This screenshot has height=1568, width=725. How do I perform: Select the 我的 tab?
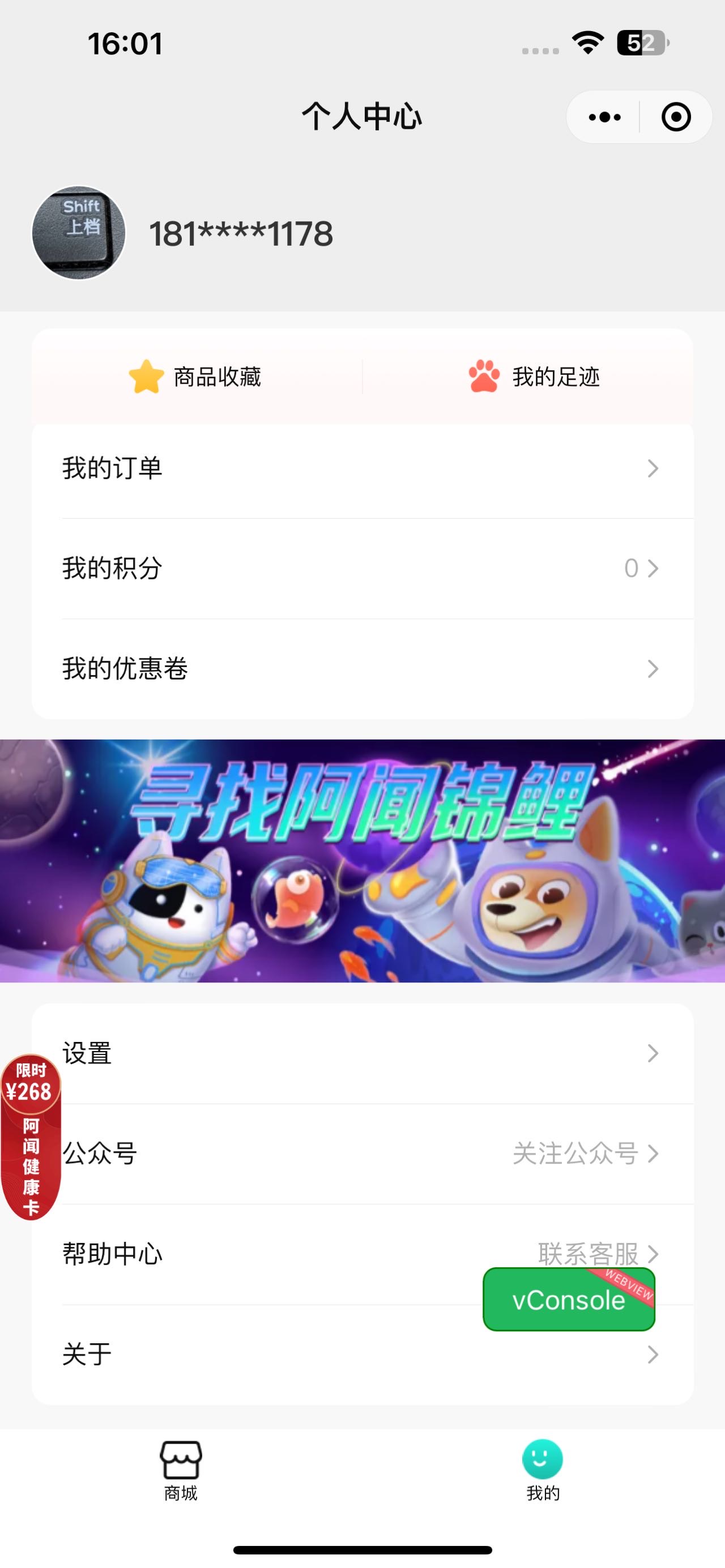click(x=543, y=1470)
